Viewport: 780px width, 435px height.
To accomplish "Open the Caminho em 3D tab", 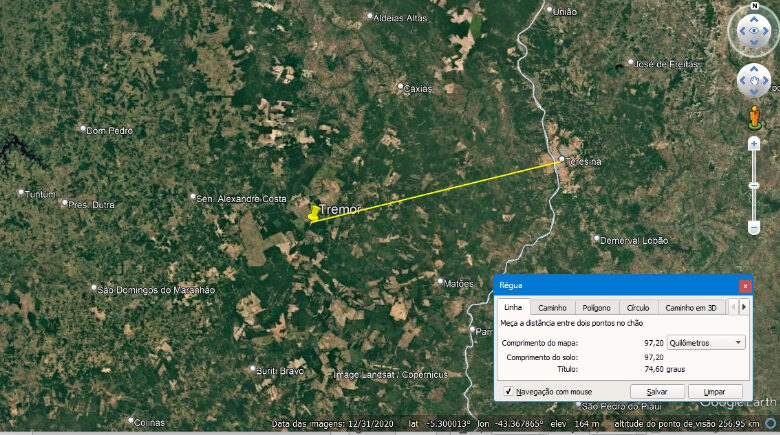I will pyautogui.click(x=691, y=307).
